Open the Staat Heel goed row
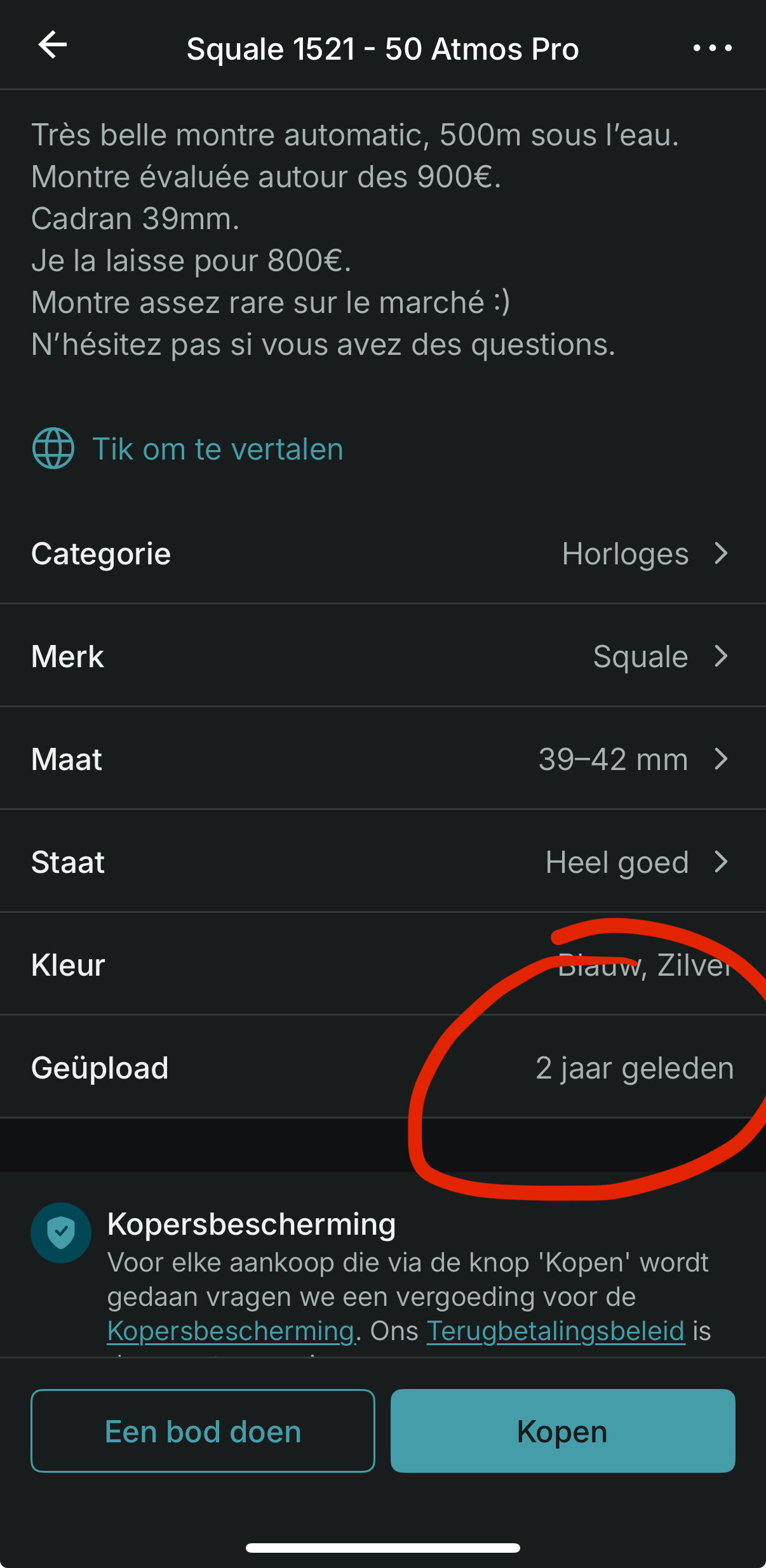The image size is (766, 1568). pyautogui.click(x=383, y=862)
